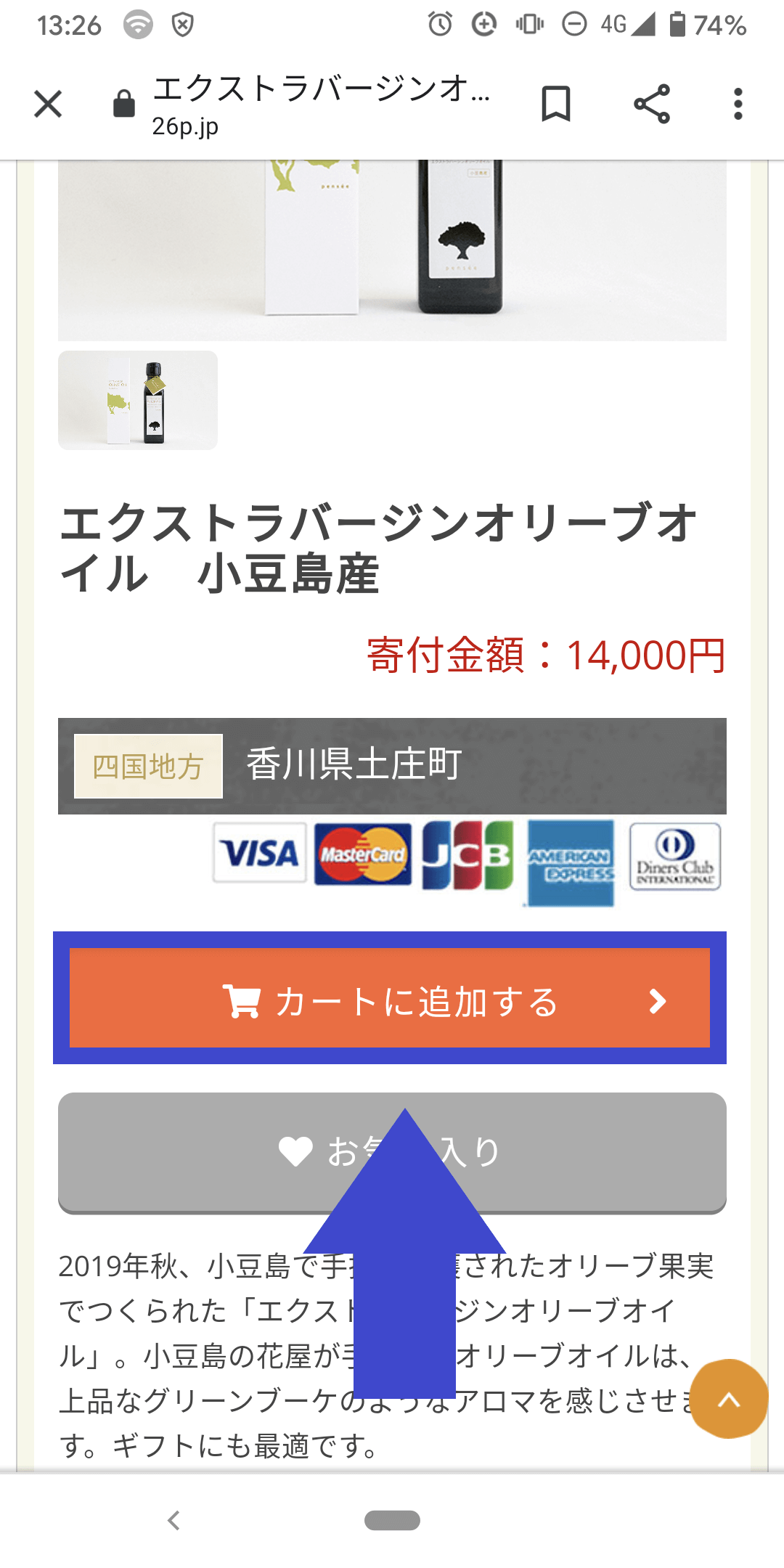The image size is (784, 1568).
Task: Go back with system back arrow
Action: [x=173, y=1520]
